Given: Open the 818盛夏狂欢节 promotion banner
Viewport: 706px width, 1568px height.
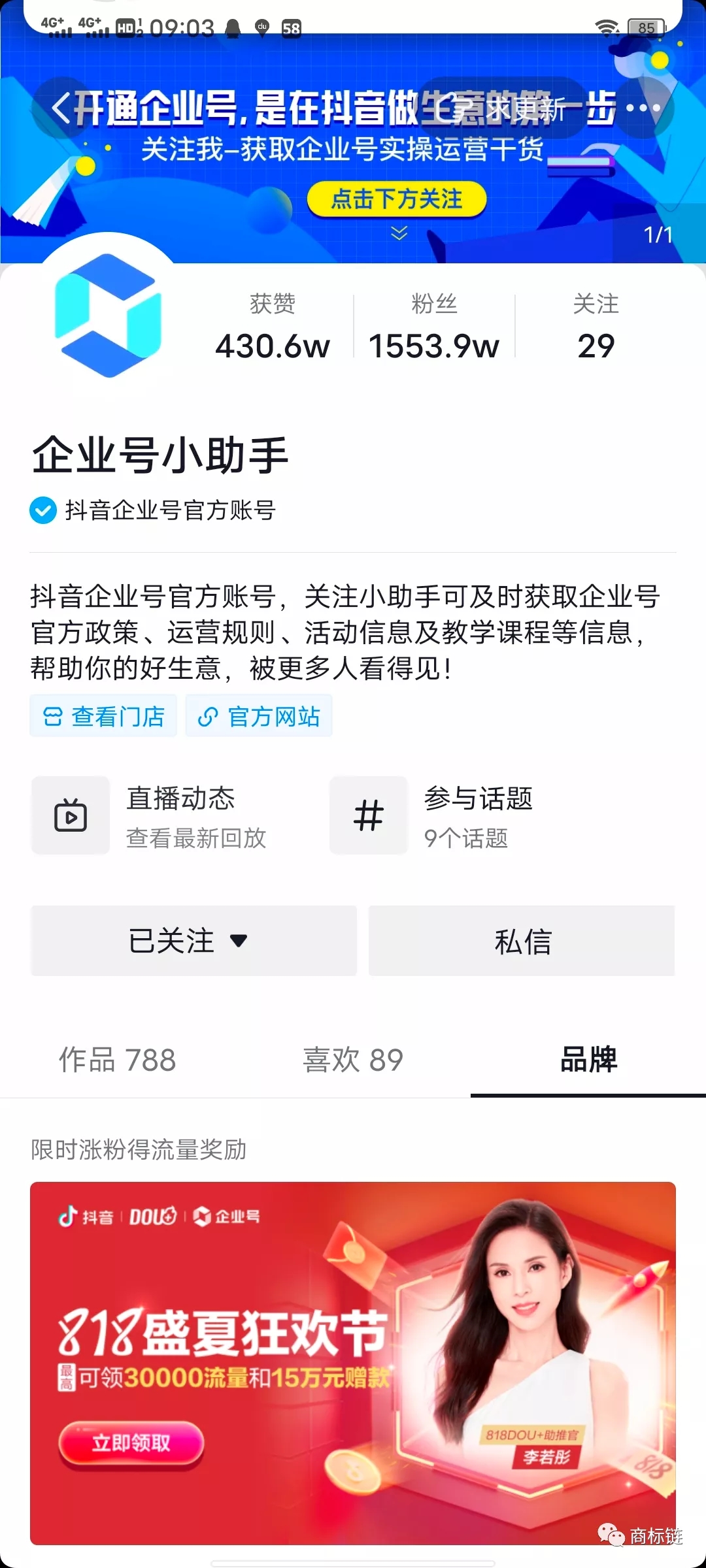Looking at the screenshot, I should pyautogui.click(x=353, y=1362).
